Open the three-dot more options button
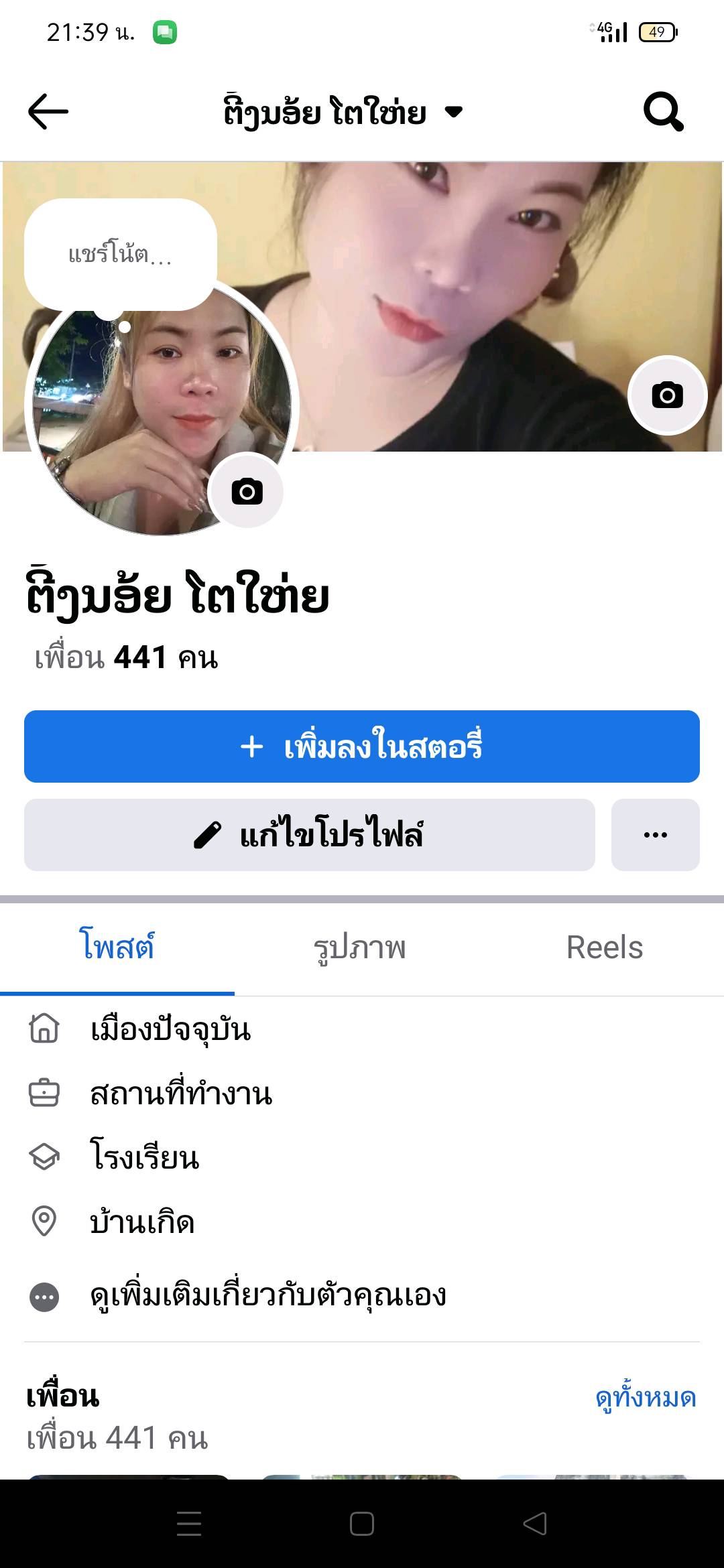This screenshot has height=1568, width=724. tap(655, 835)
